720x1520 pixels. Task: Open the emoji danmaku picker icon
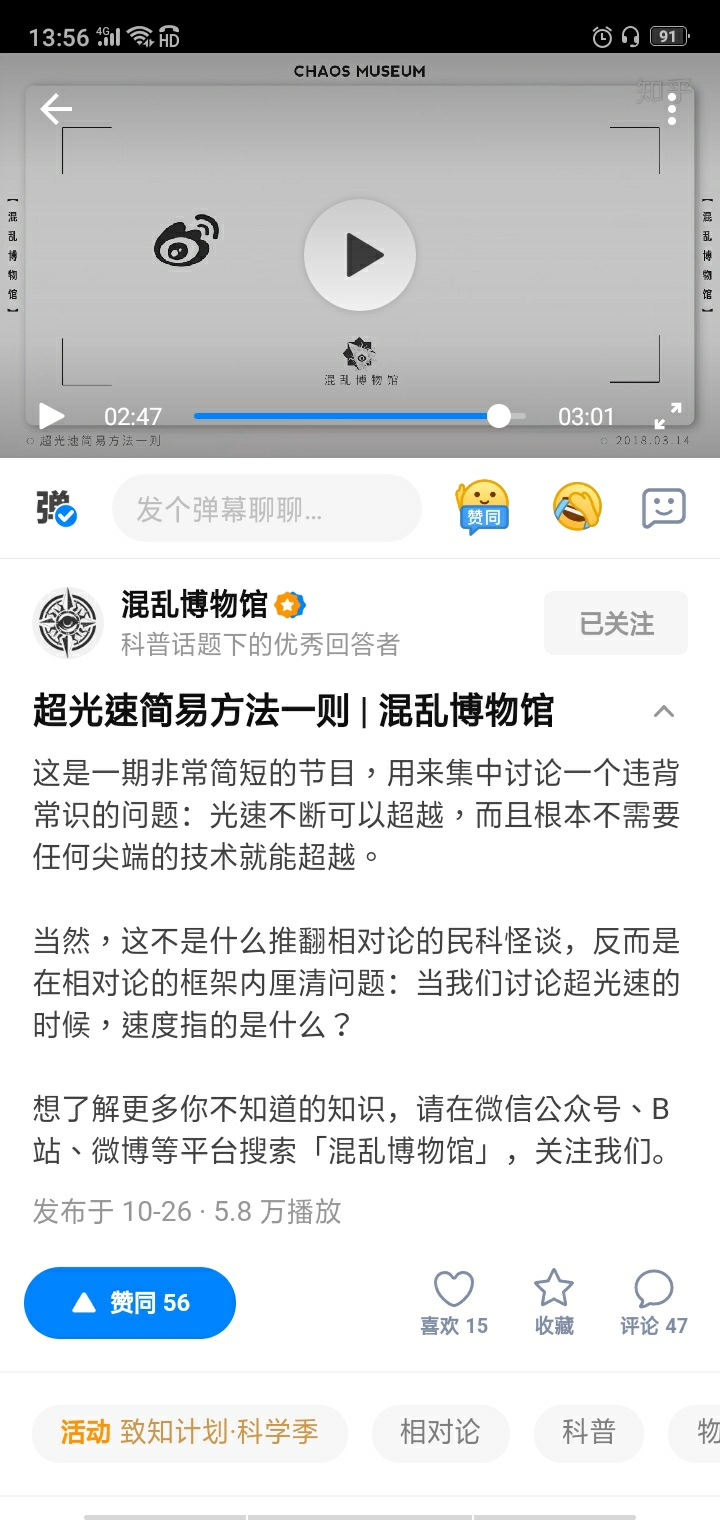663,508
